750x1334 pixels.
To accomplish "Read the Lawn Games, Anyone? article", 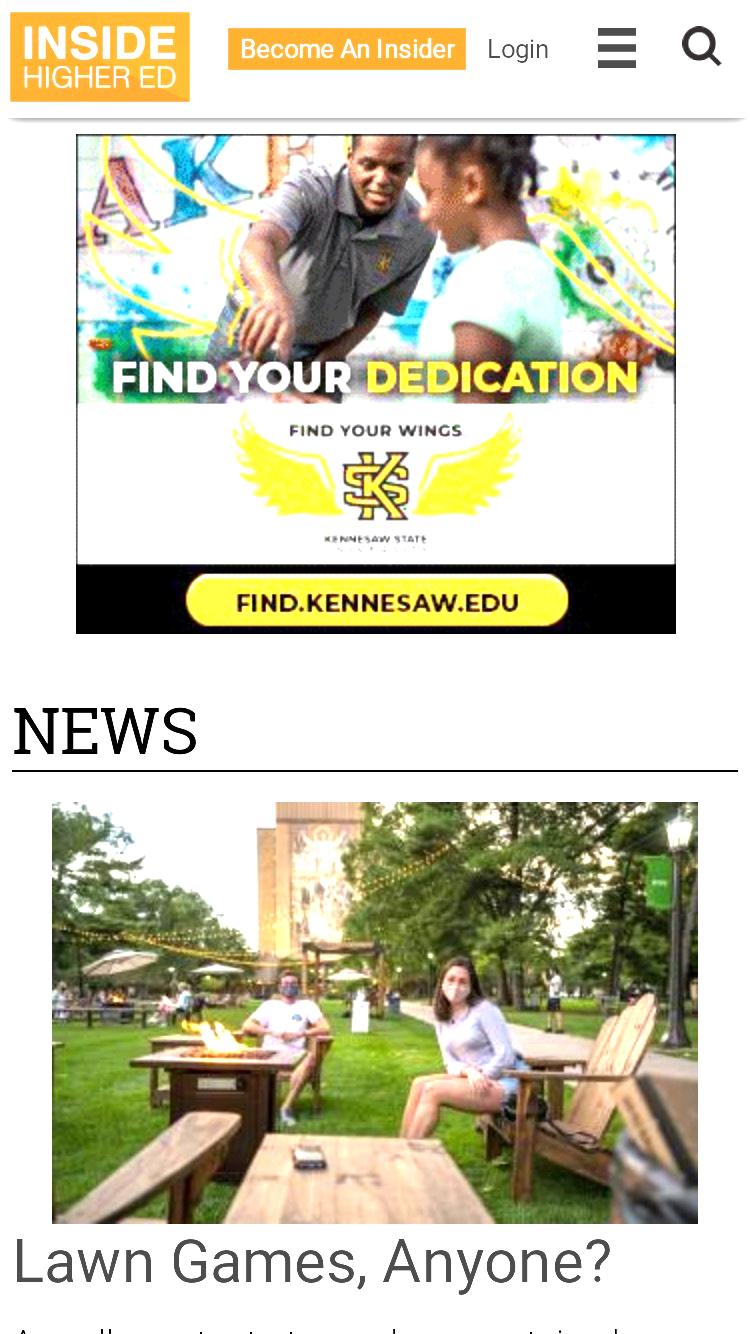I will click(312, 1262).
